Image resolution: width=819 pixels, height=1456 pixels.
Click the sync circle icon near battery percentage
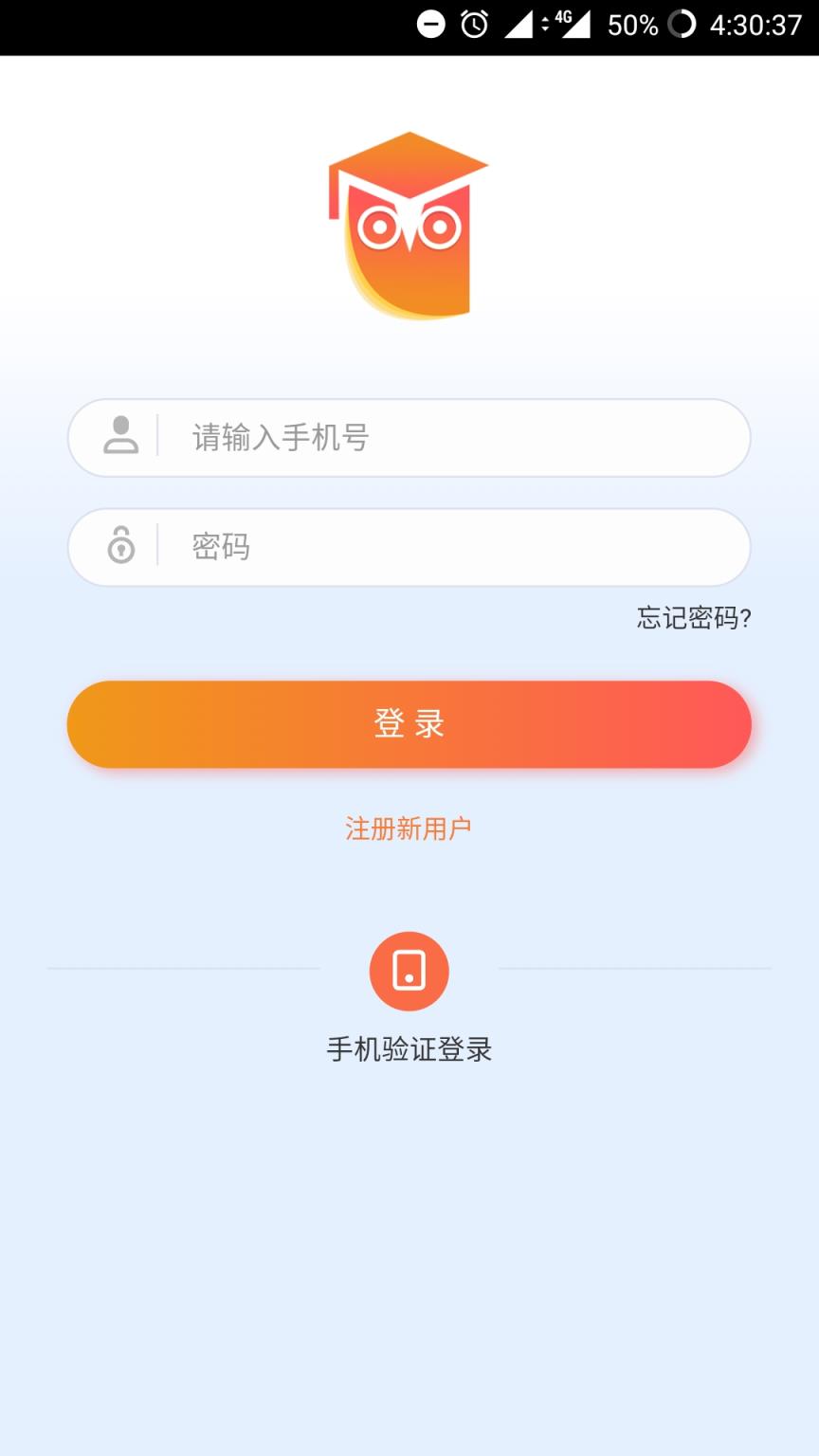point(684,24)
